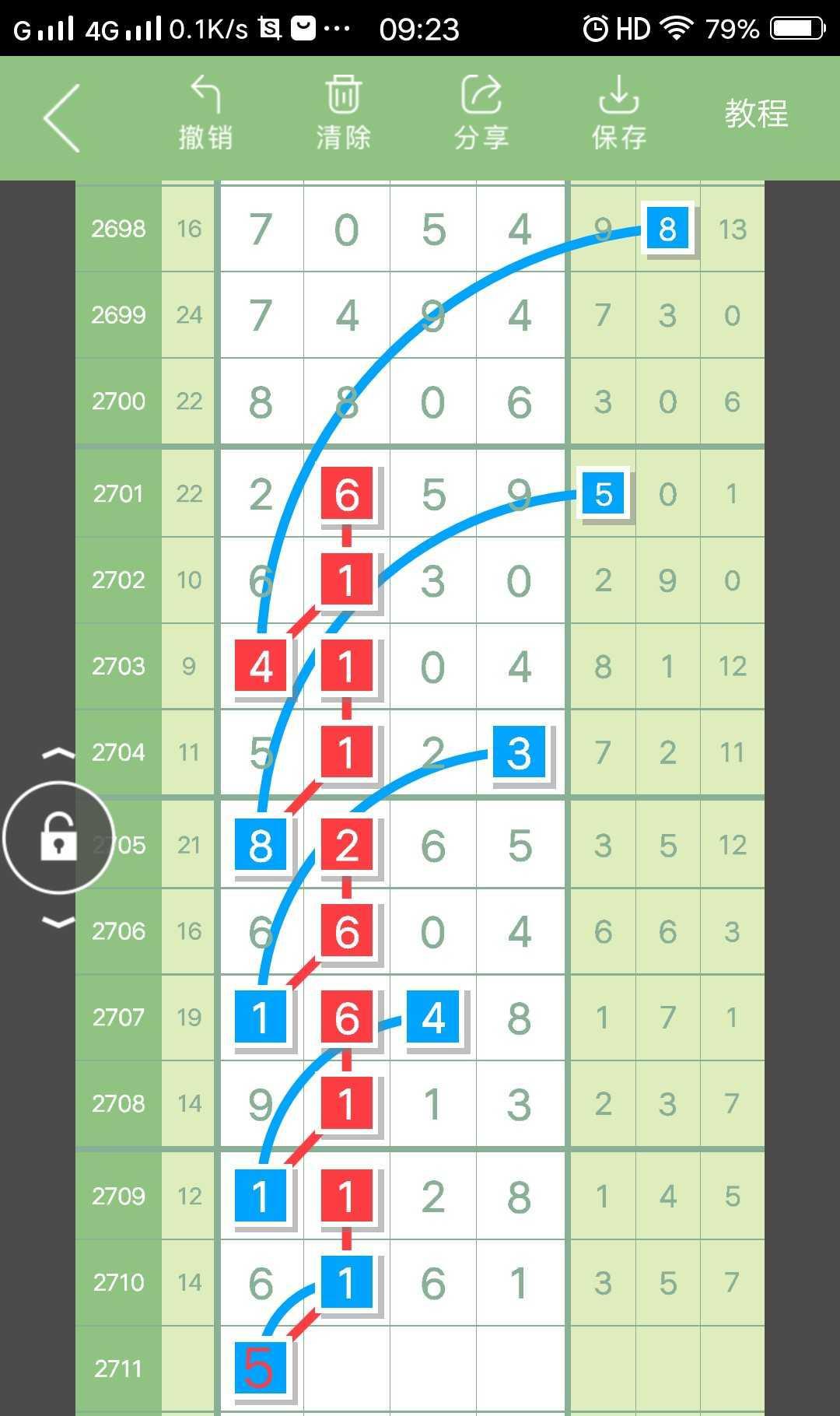Tap the down chevron below the lock
Viewport: 840px width, 1416px height.
[x=58, y=922]
